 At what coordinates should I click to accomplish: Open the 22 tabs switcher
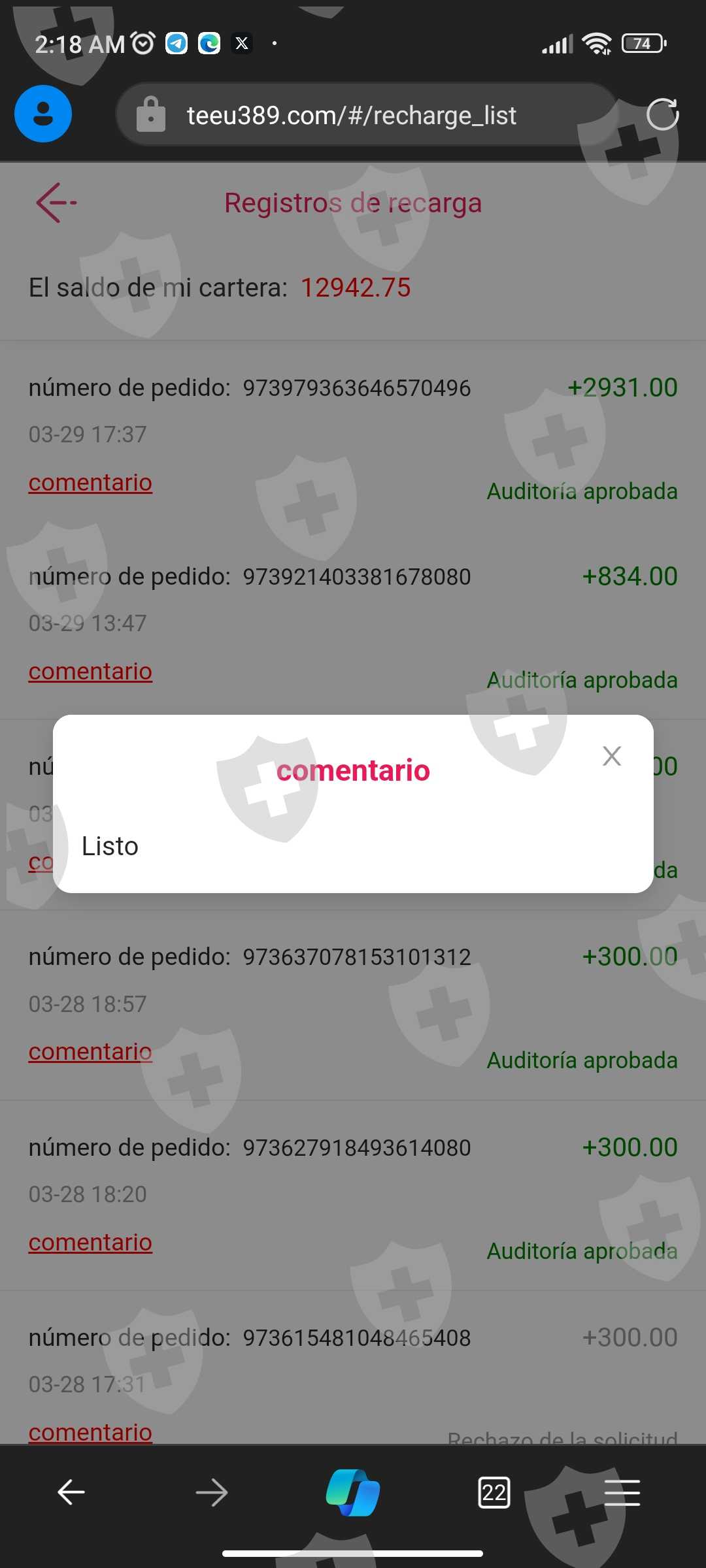click(x=494, y=1493)
